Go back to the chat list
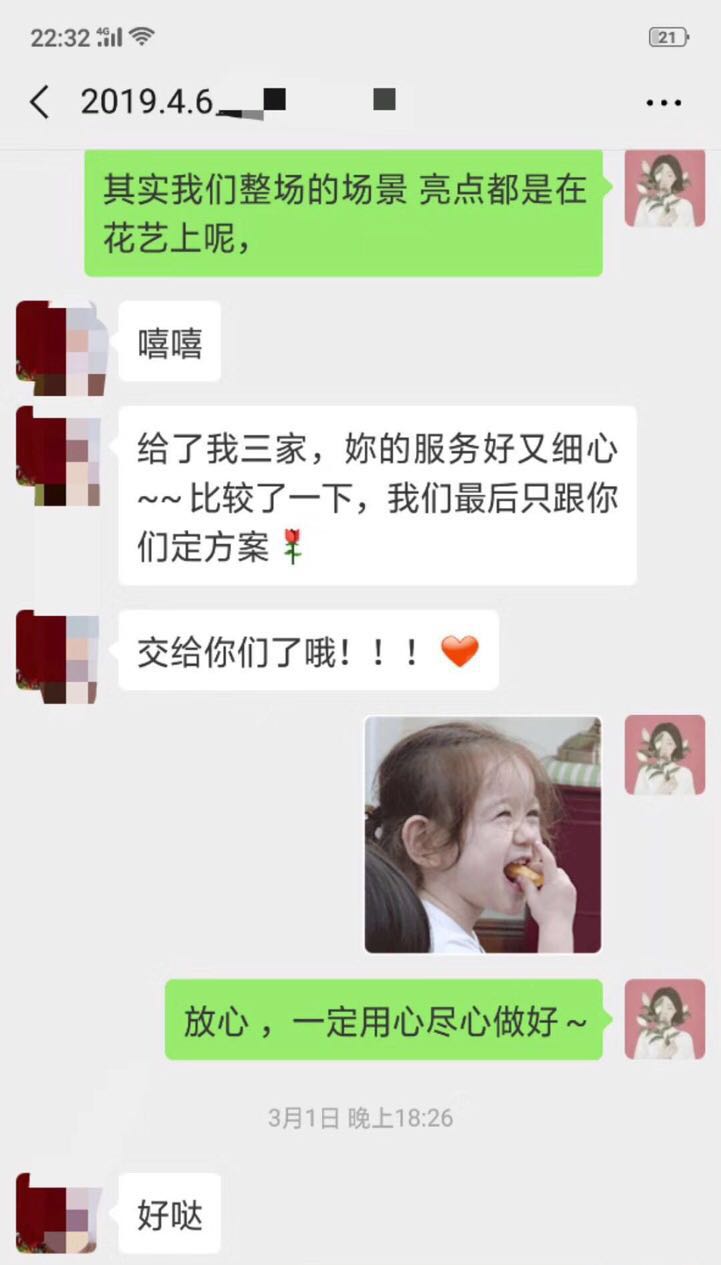This screenshot has width=721, height=1265. [39, 101]
